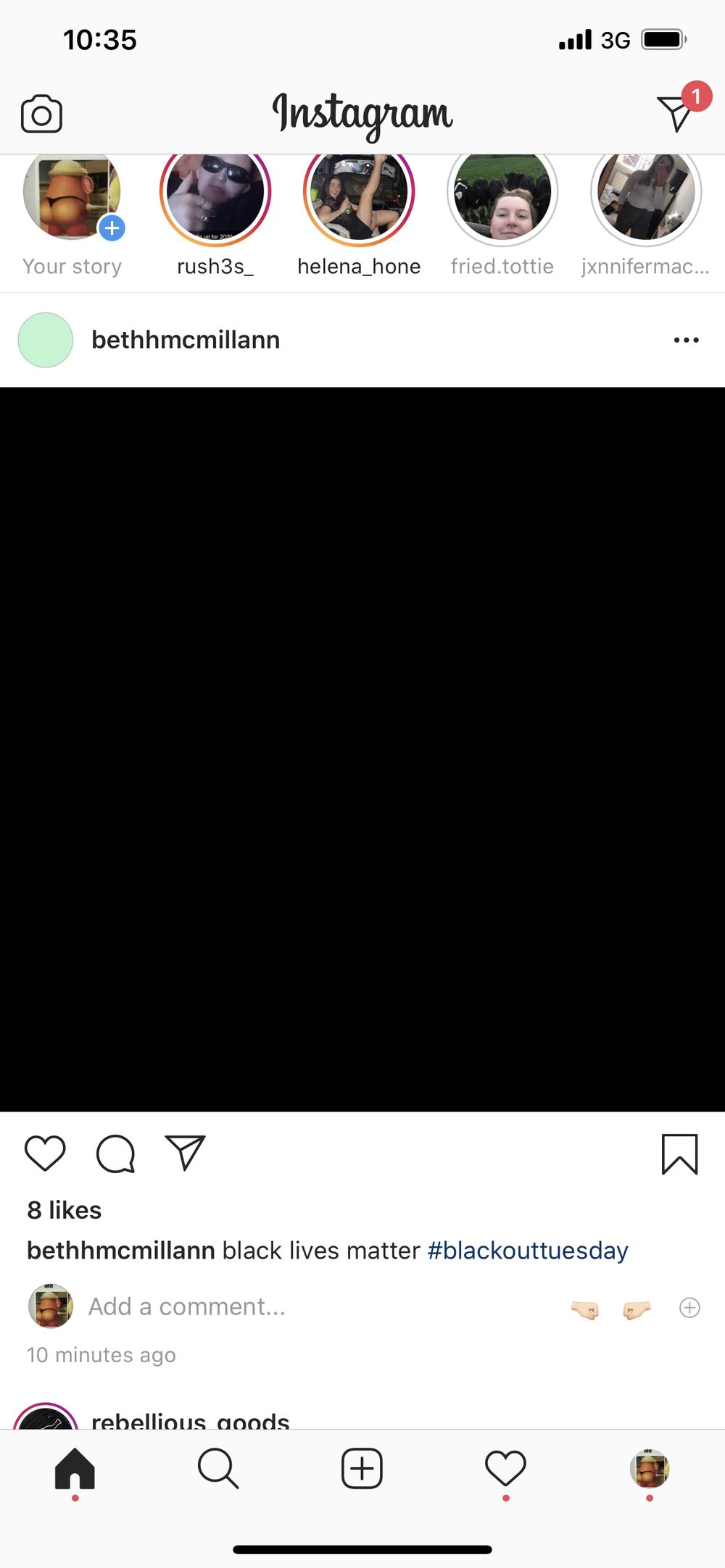This screenshot has width=725, height=1568.
Task: Open the camera from the top bar
Action: (41, 114)
